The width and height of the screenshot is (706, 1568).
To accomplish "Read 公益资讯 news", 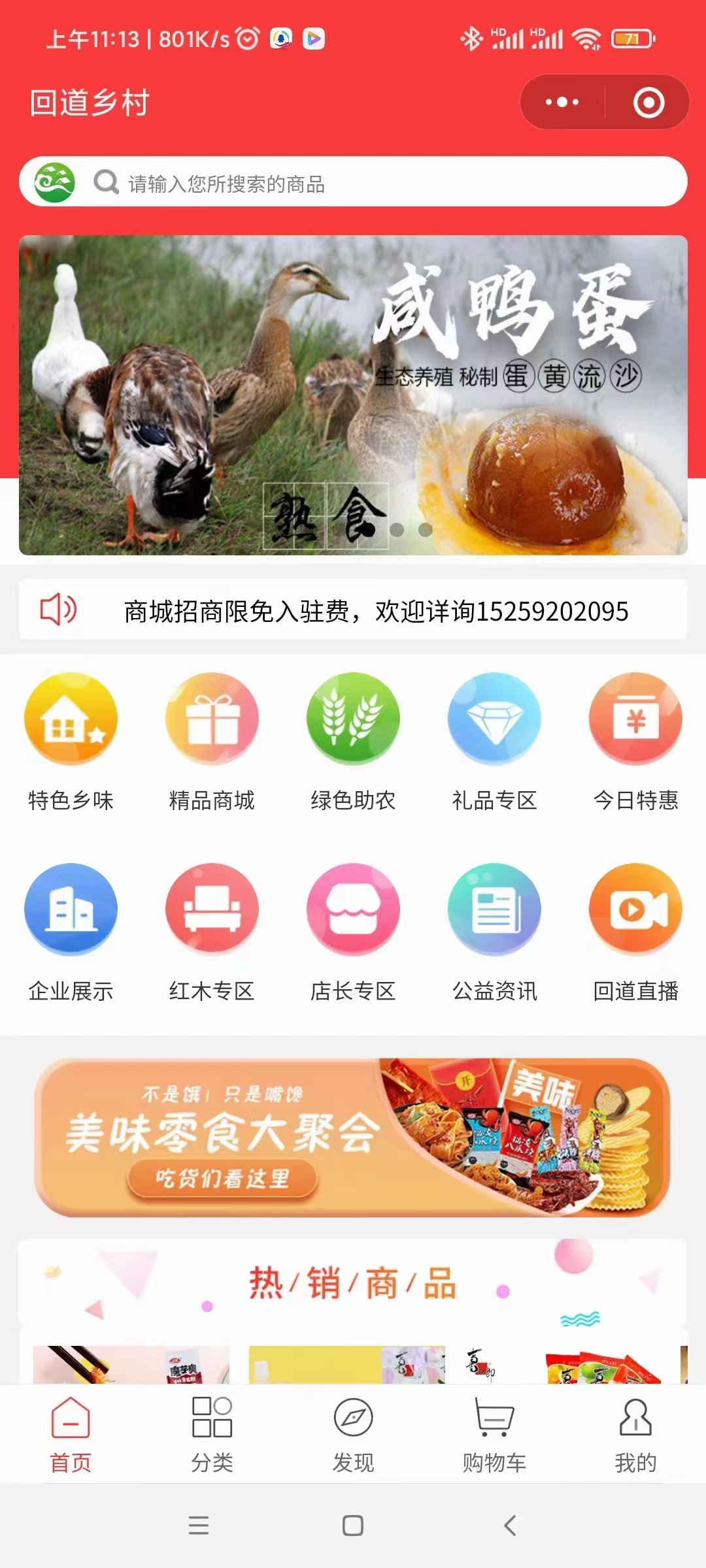I will pyautogui.click(x=494, y=932).
